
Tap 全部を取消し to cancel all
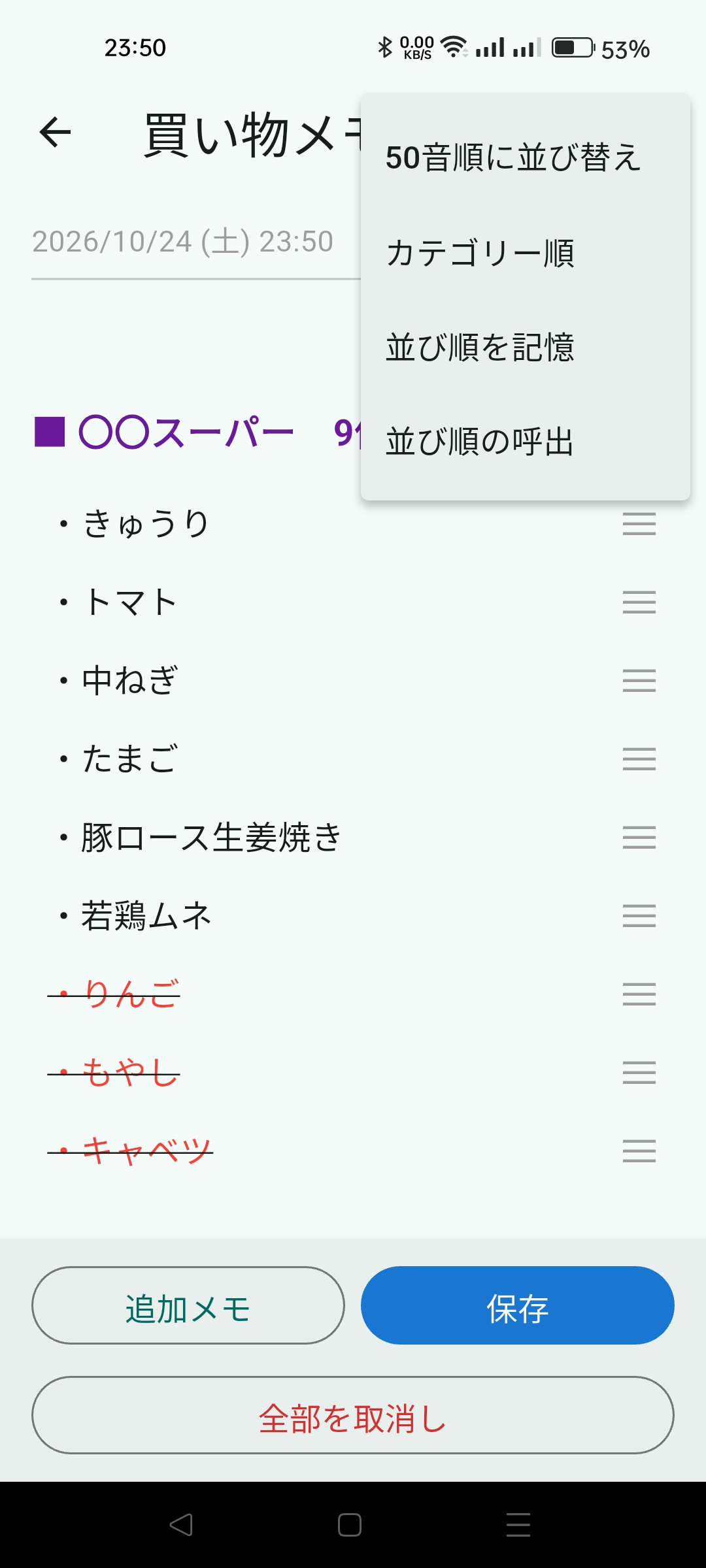[x=353, y=1415]
